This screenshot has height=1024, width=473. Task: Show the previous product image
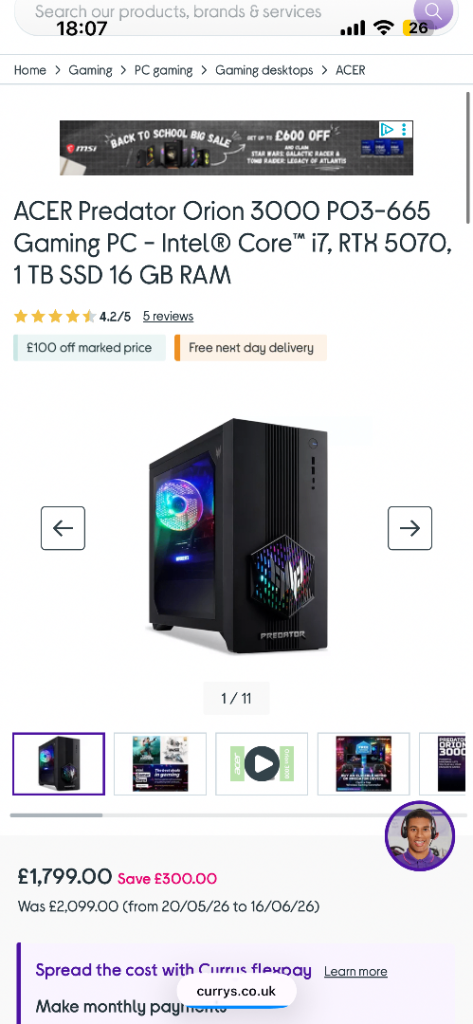(63, 528)
